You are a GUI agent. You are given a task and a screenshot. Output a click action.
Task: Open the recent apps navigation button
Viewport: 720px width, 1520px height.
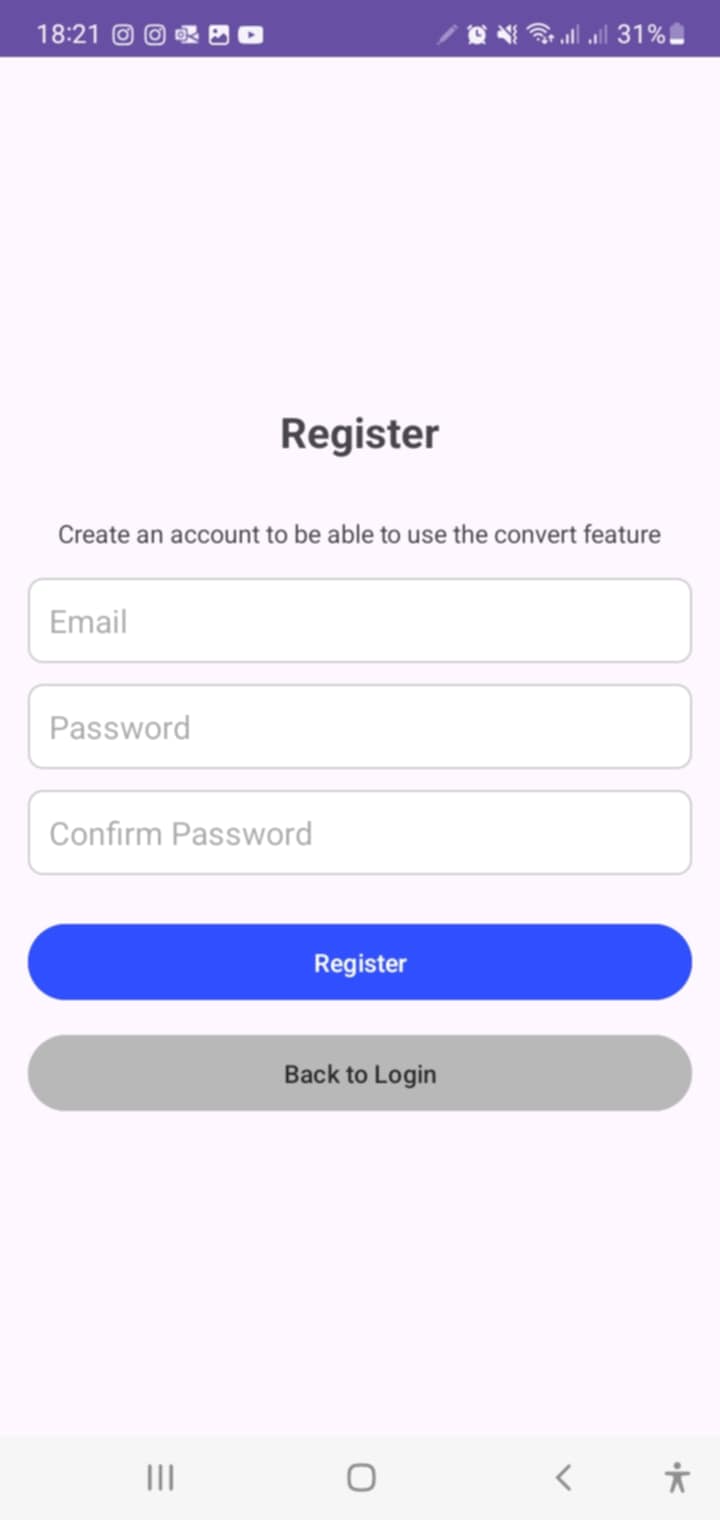coord(160,1476)
